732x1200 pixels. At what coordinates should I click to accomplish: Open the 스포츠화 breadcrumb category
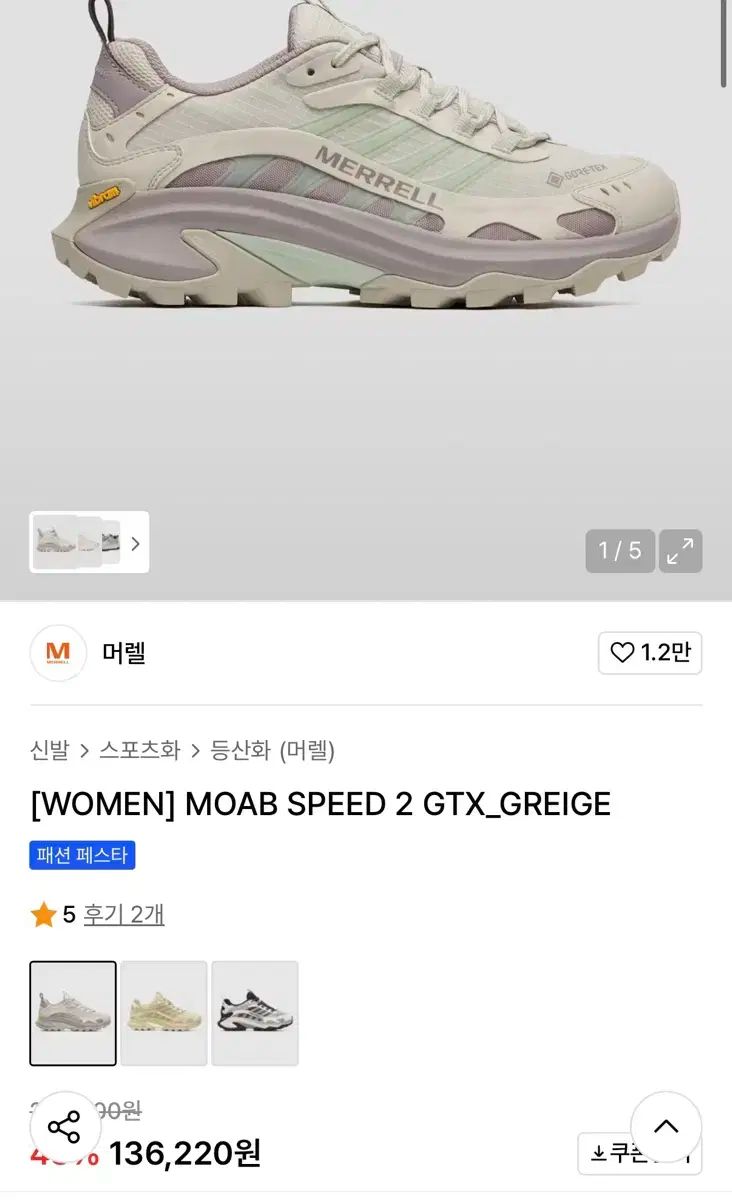[x=137, y=751]
